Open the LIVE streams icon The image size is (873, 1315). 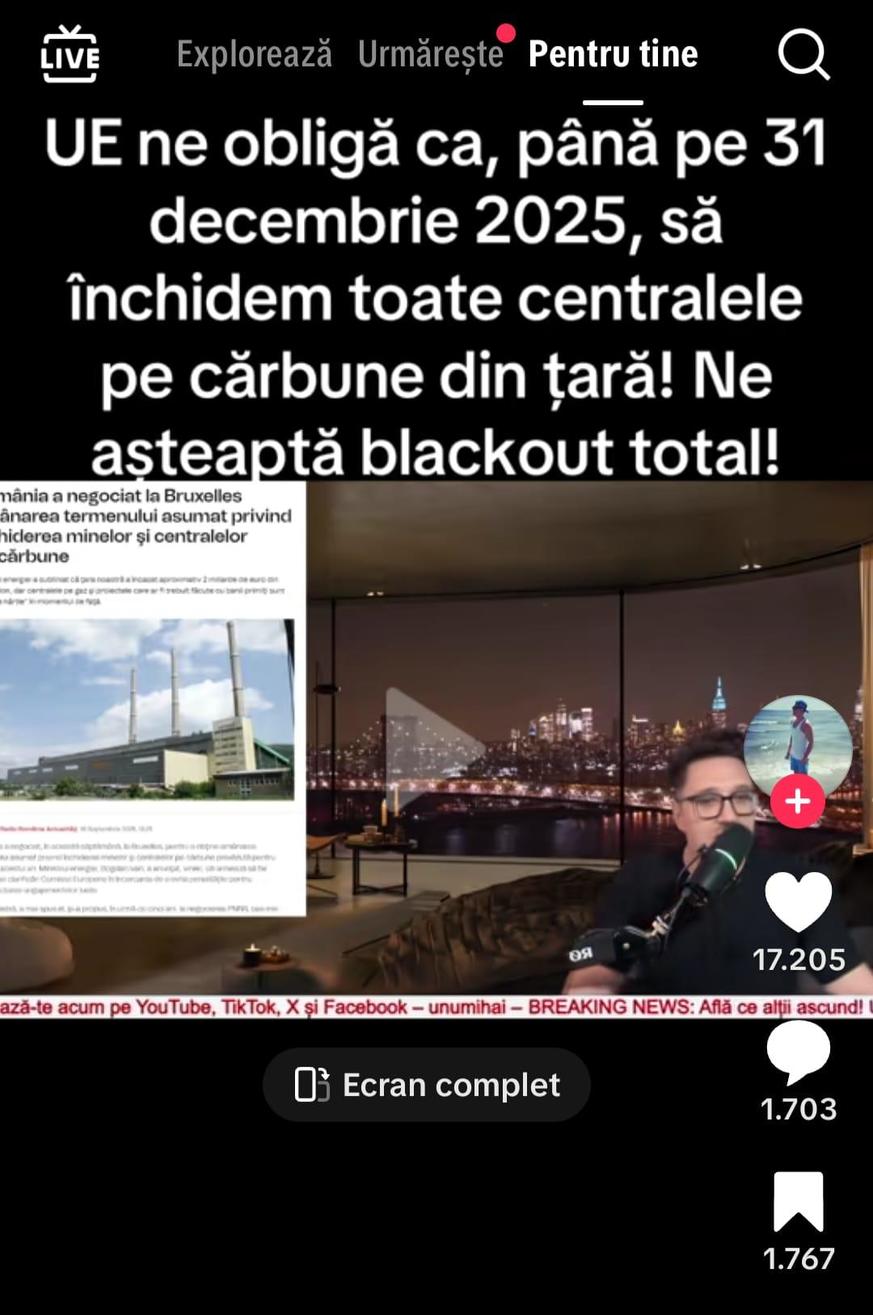click(x=70, y=54)
